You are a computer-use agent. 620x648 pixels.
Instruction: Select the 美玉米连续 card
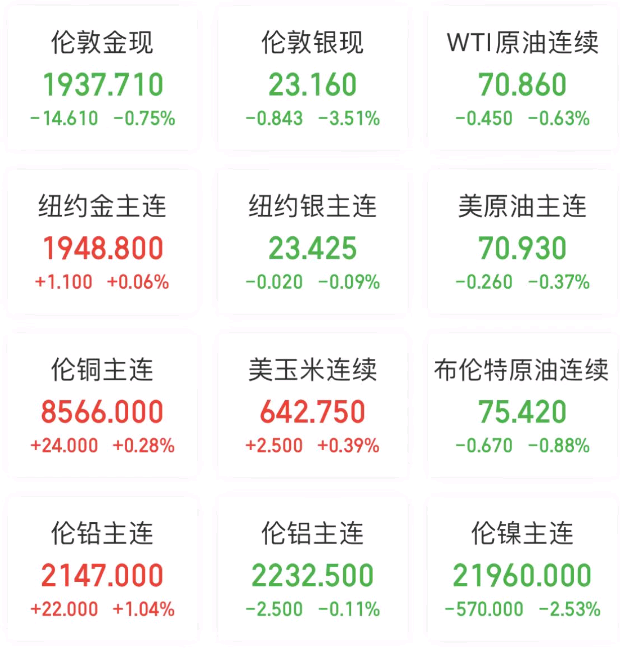(x=312, y=410)
